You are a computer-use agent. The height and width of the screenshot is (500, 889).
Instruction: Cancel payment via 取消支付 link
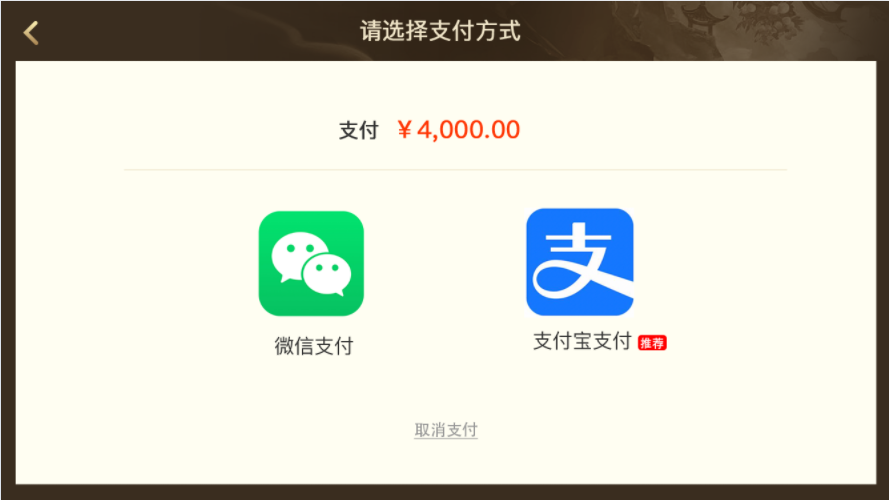click(446, 430)
